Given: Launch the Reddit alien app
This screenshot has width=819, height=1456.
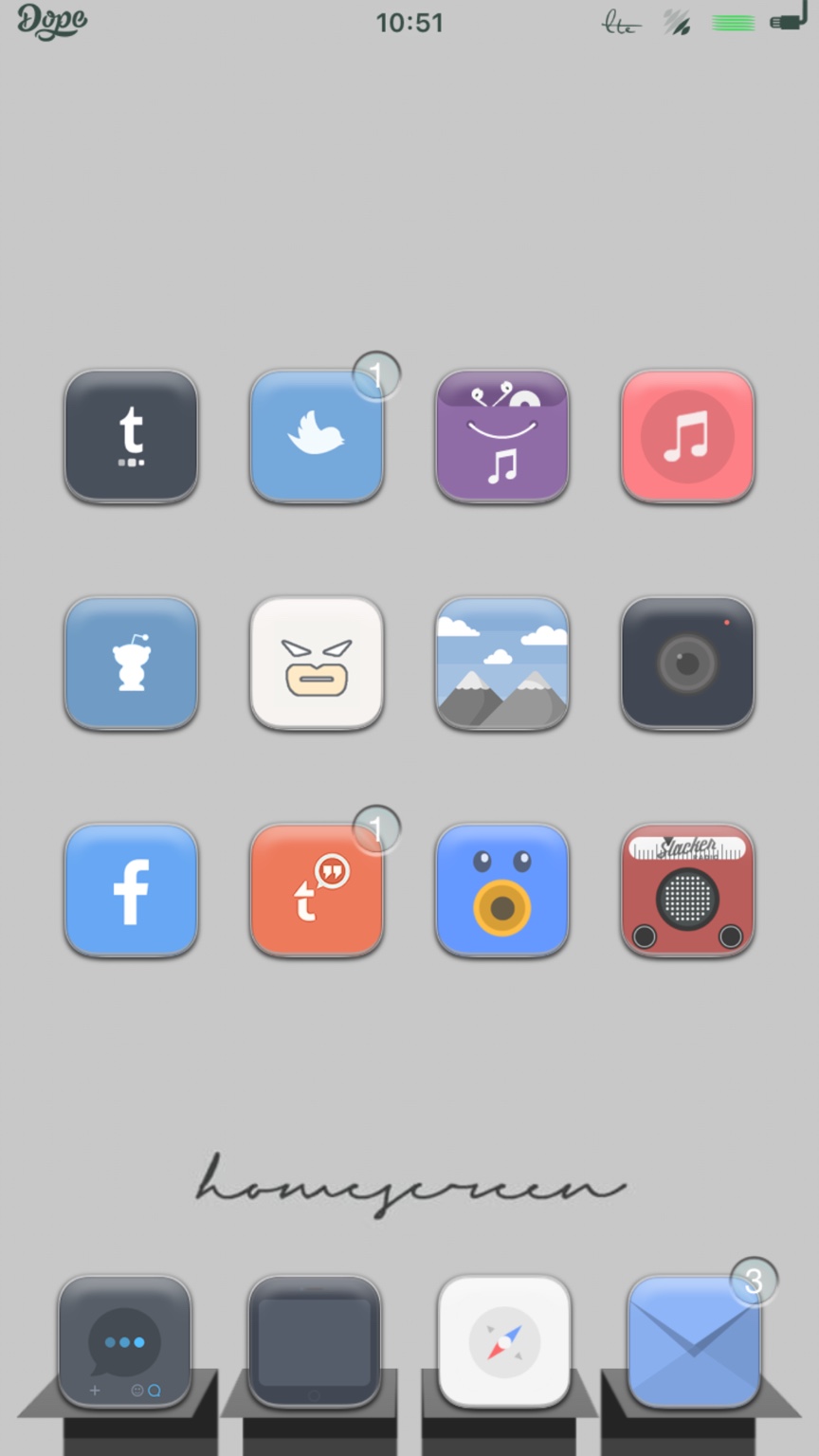Looking at the screenshot, I should click(131, 663).
